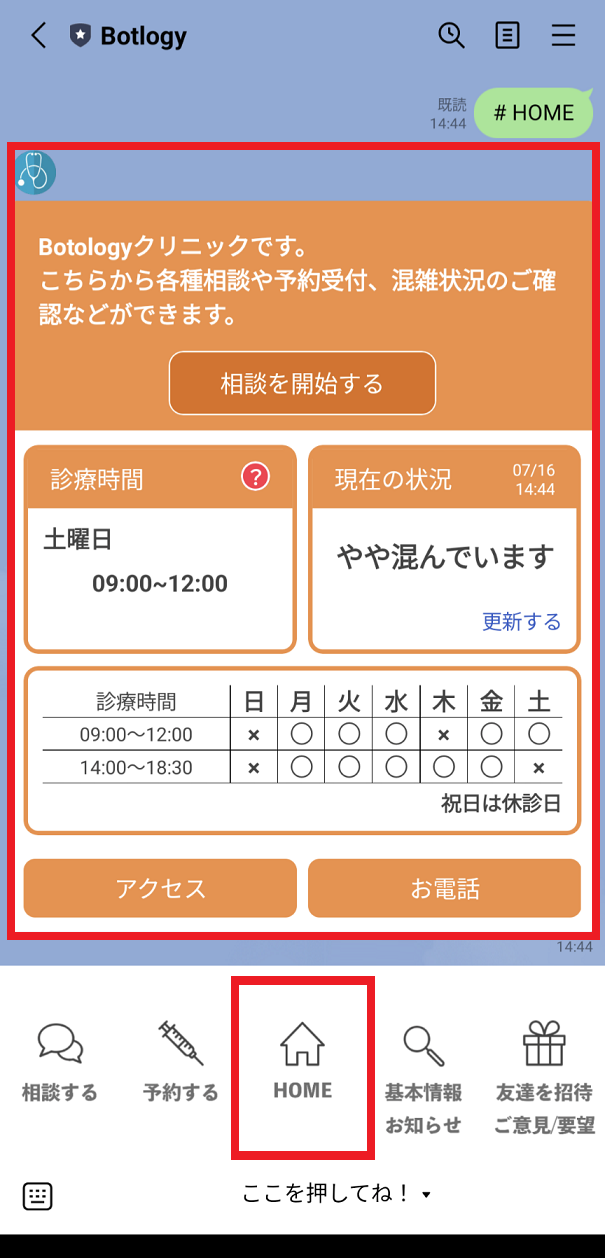This screenshot has width=605, height=1258.
Task: Tap お電話 to call clinic
Action: click(444, 888)
